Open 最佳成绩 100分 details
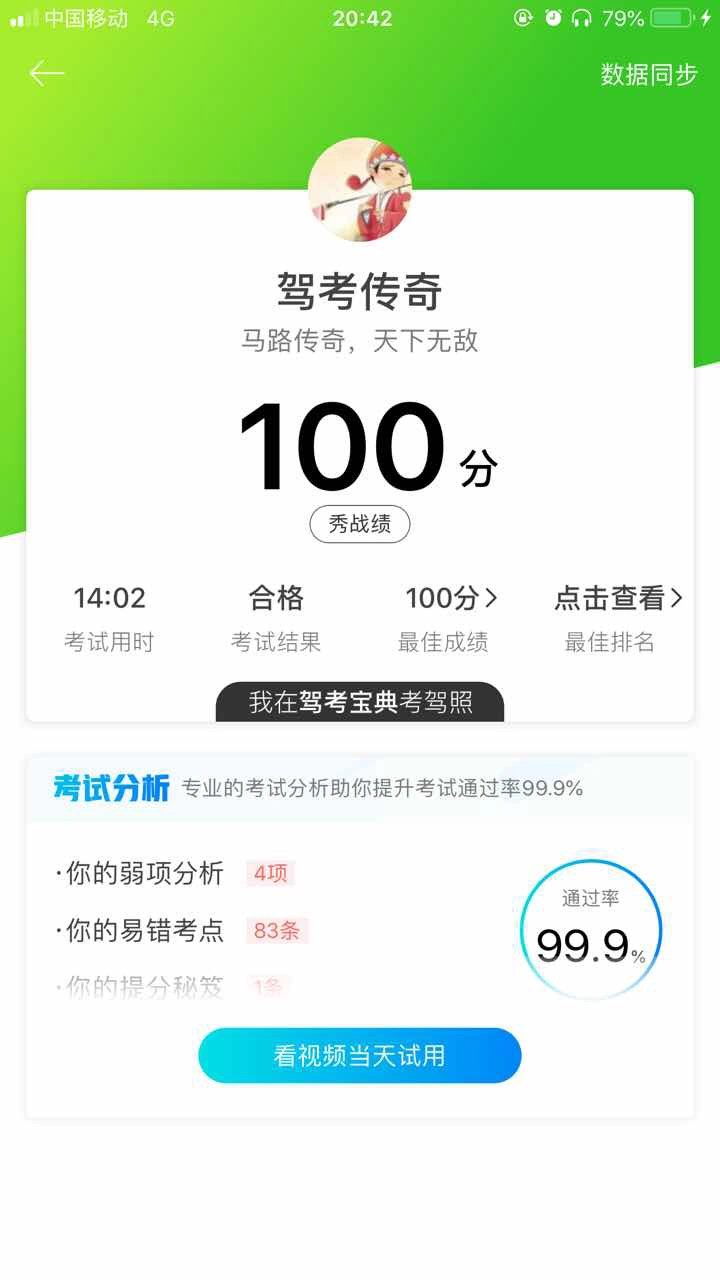The width and height of the screenshot is (720, 1280). click(449, 599)
